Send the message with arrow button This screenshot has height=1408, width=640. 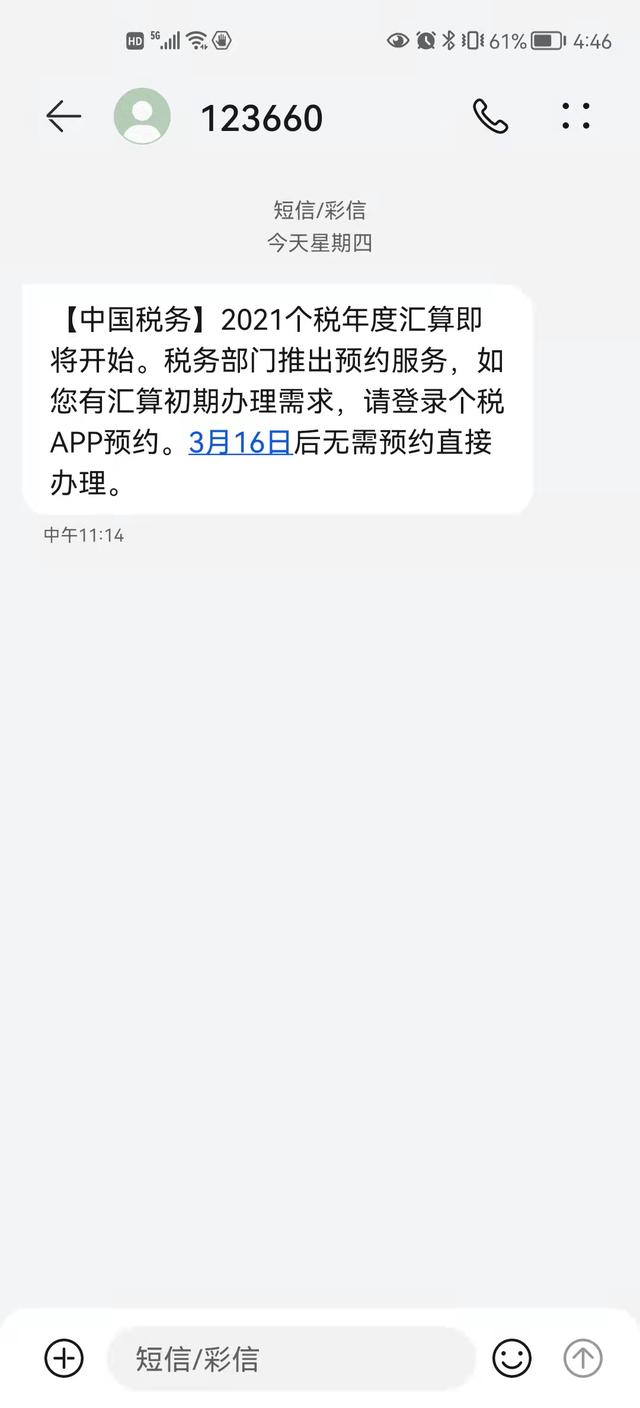[x=583, y=1358]
